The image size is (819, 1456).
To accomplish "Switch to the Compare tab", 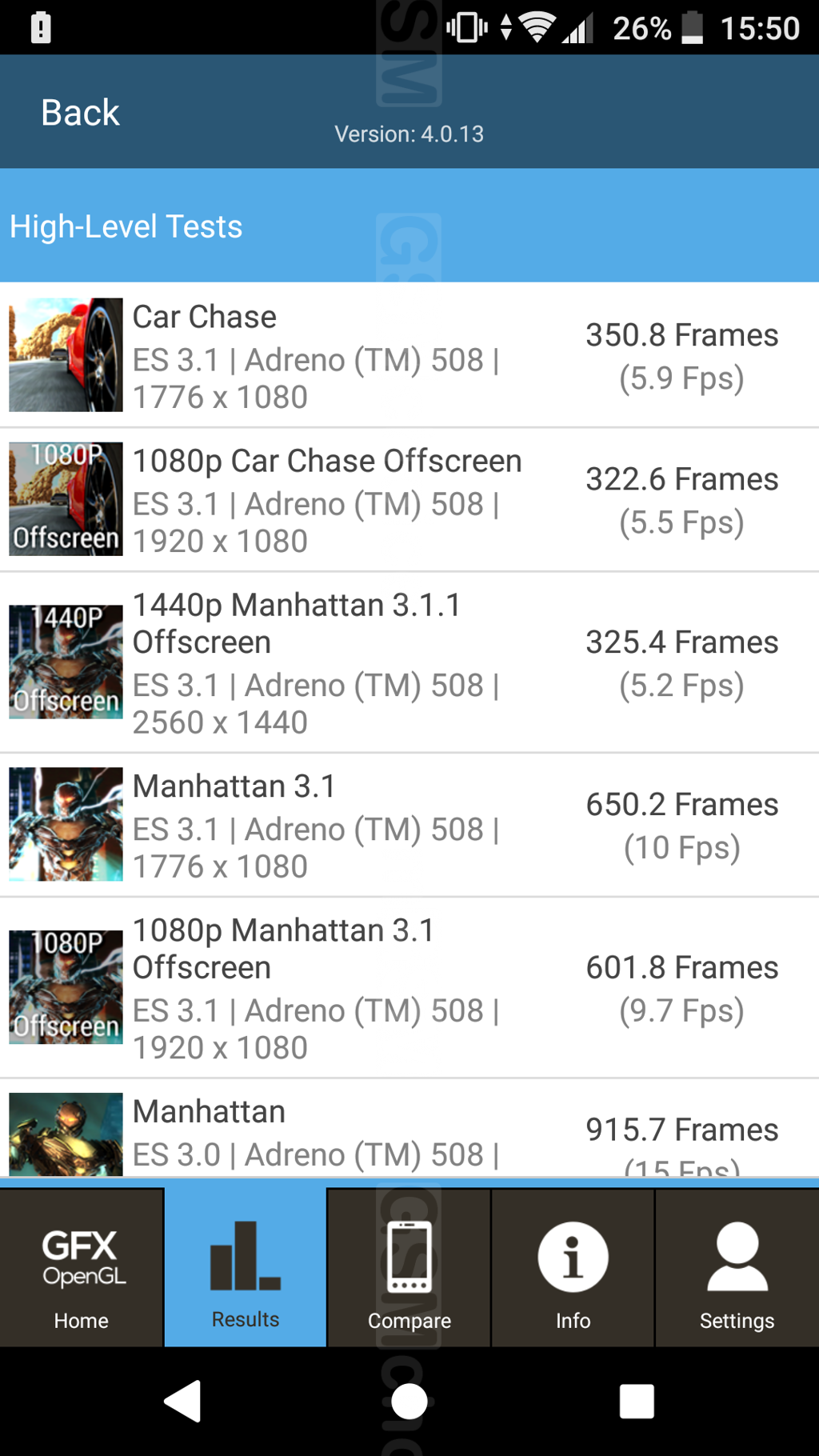I will [x=409, y=1268].
